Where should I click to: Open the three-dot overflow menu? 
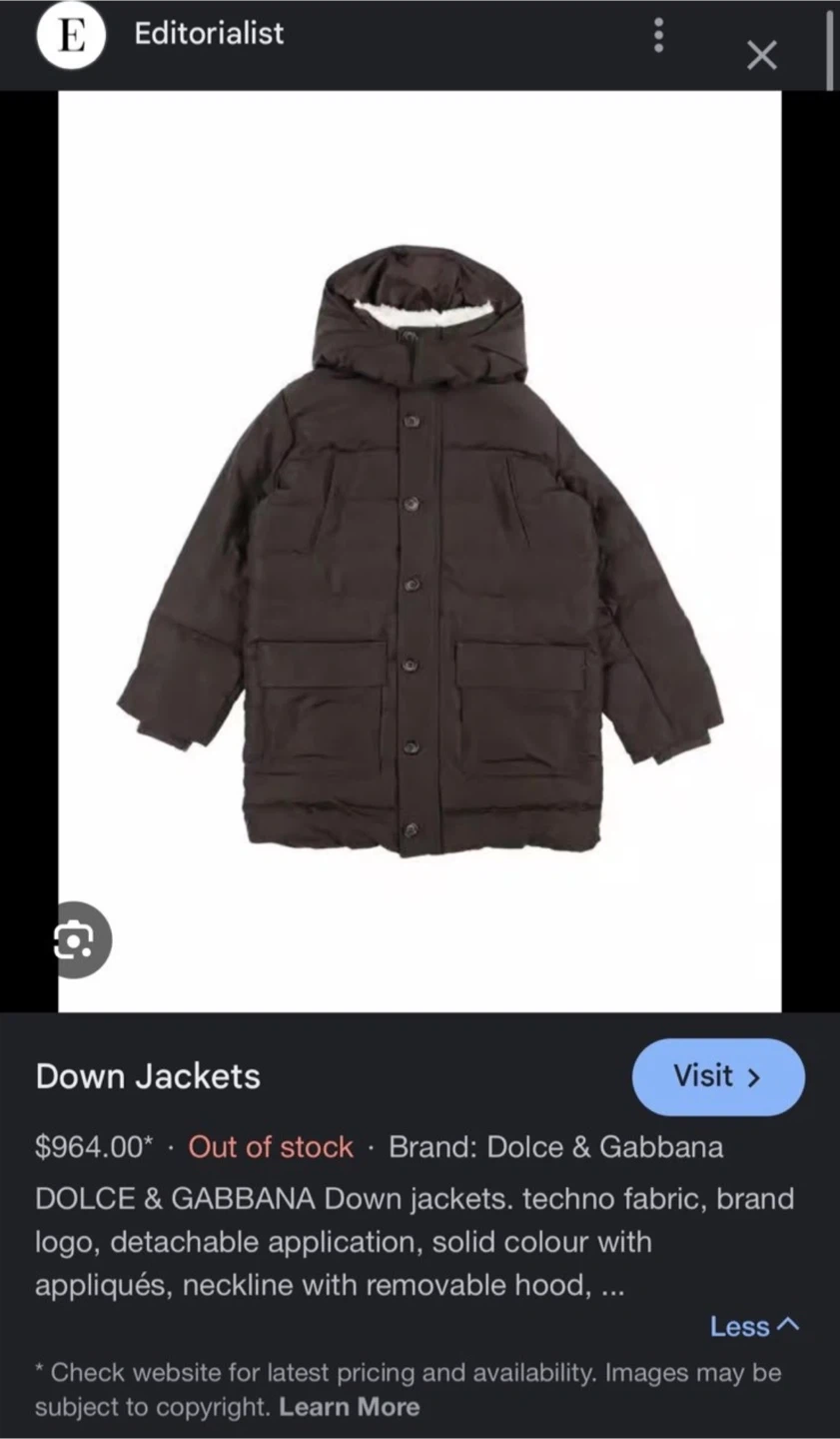coord(658,36)
